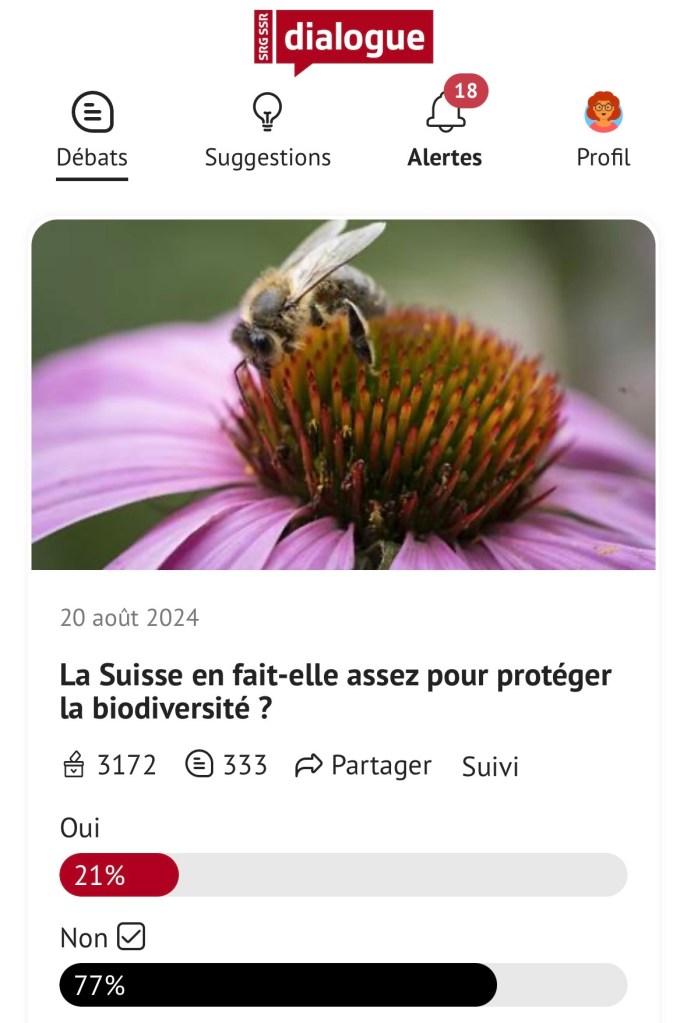View the Alertes notifications

point(445,131)
